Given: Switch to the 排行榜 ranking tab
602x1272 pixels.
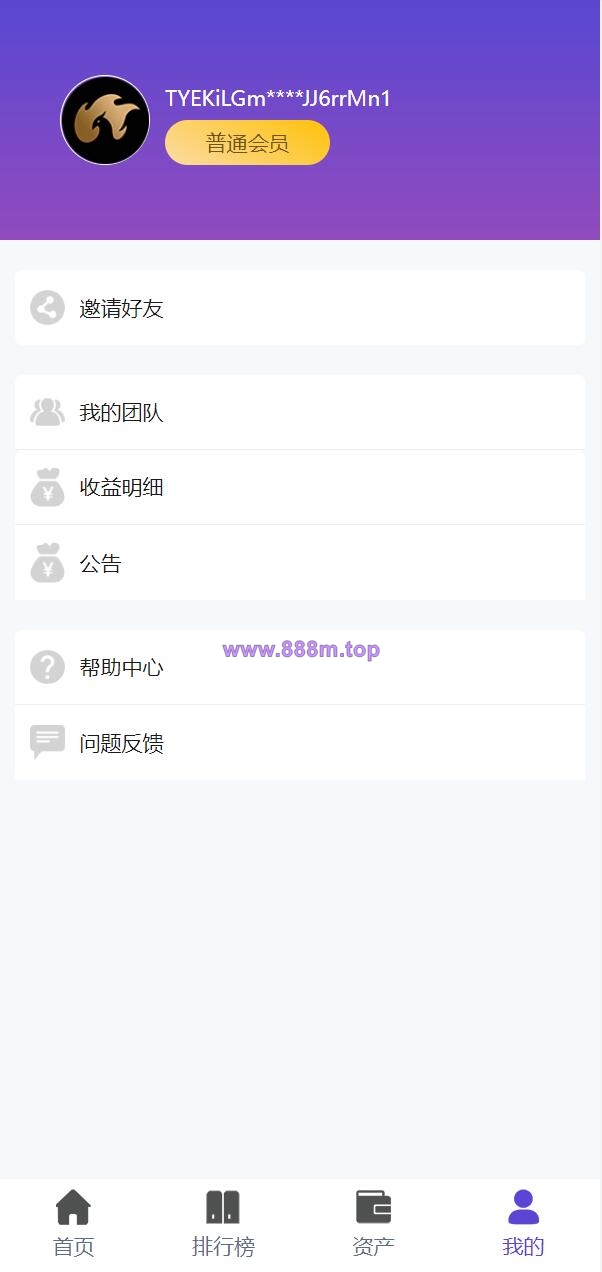Looking at the screenshot, I should (x=223, y=1223).
